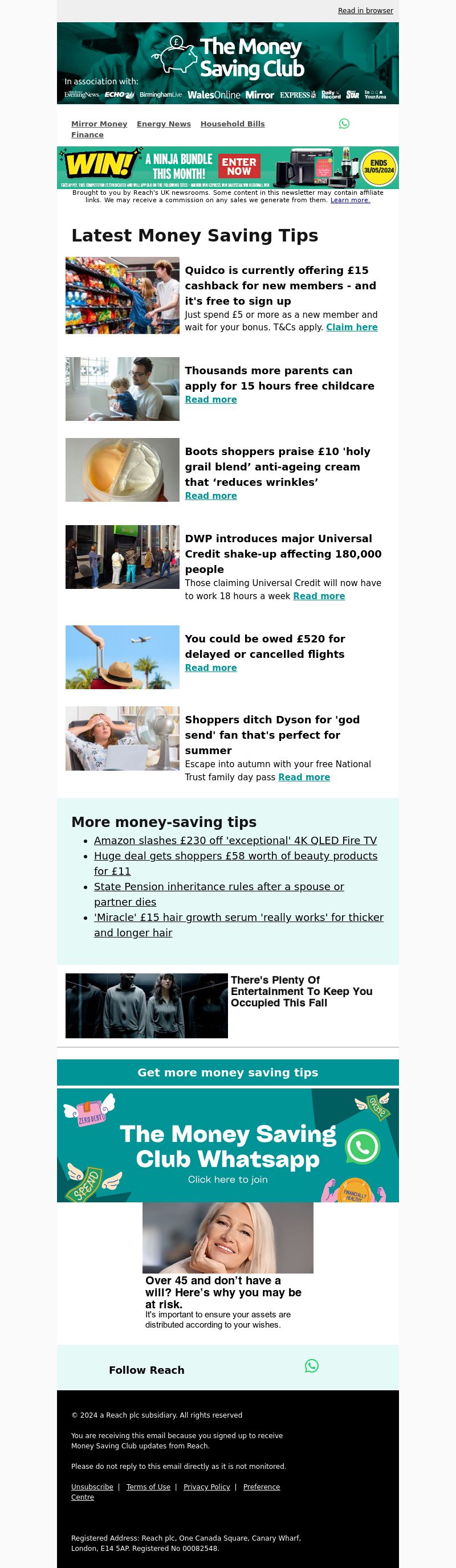456x1568 pixels.
Task: Open the Read in browser link
Action: [365, 10]
